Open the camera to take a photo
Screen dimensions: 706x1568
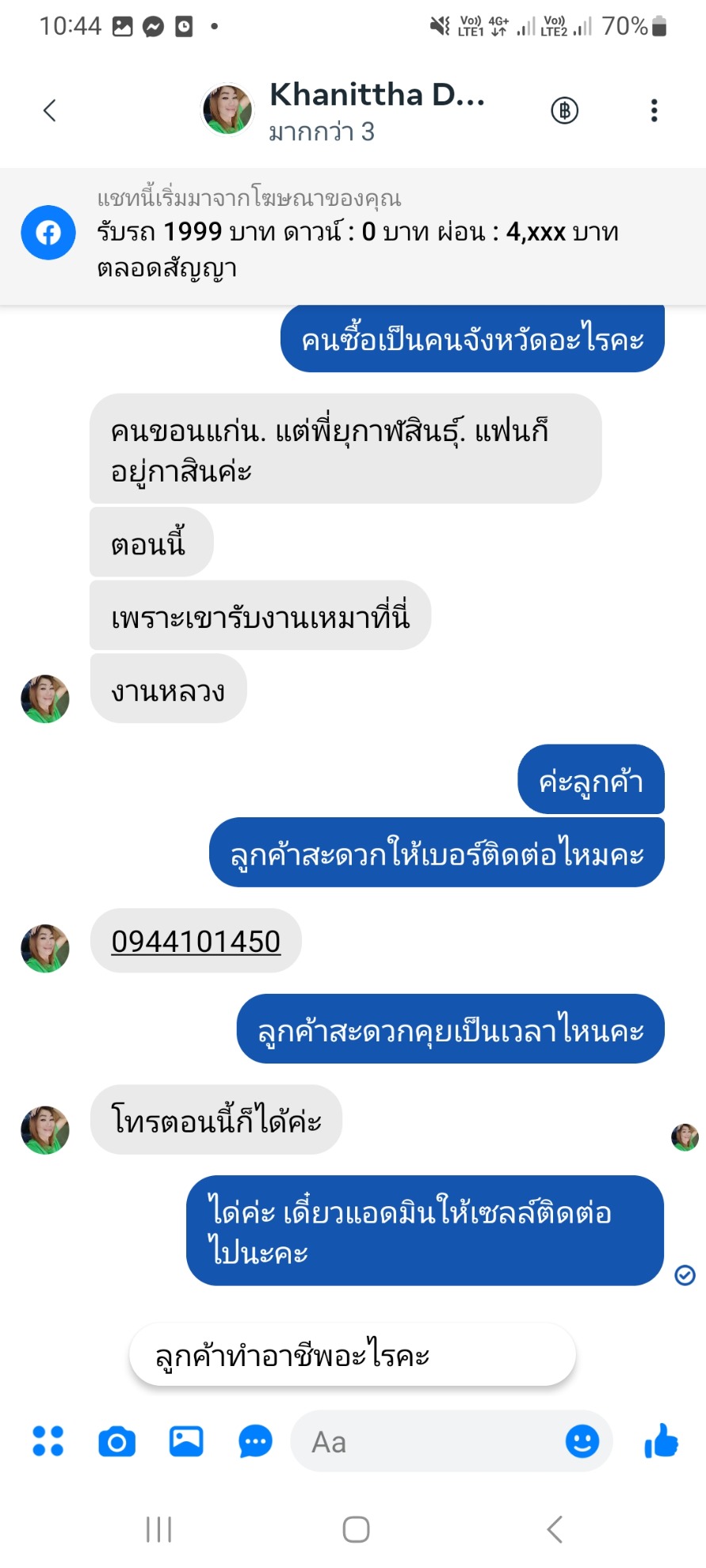click(x=117, y=1441)
